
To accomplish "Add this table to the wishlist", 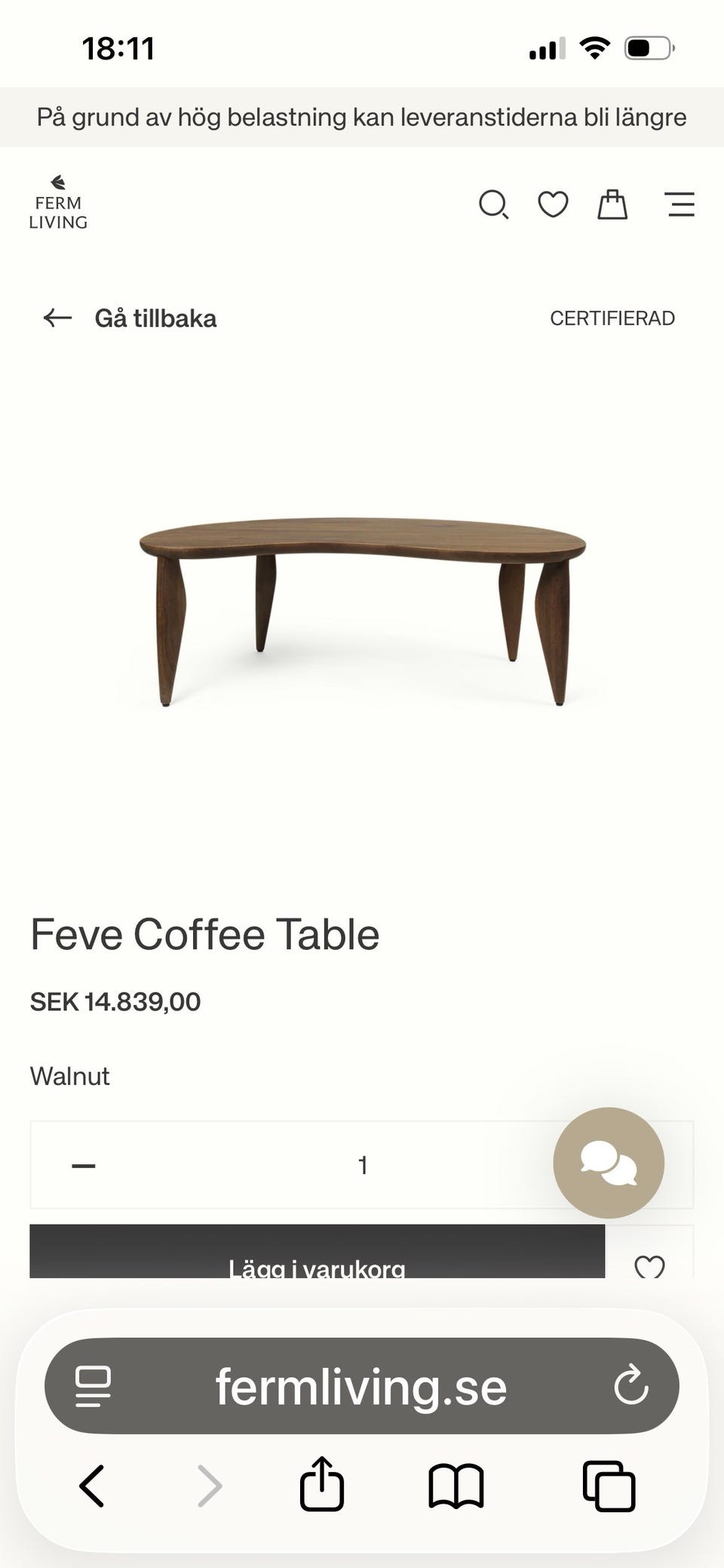I will click(x=649, y=1264).
